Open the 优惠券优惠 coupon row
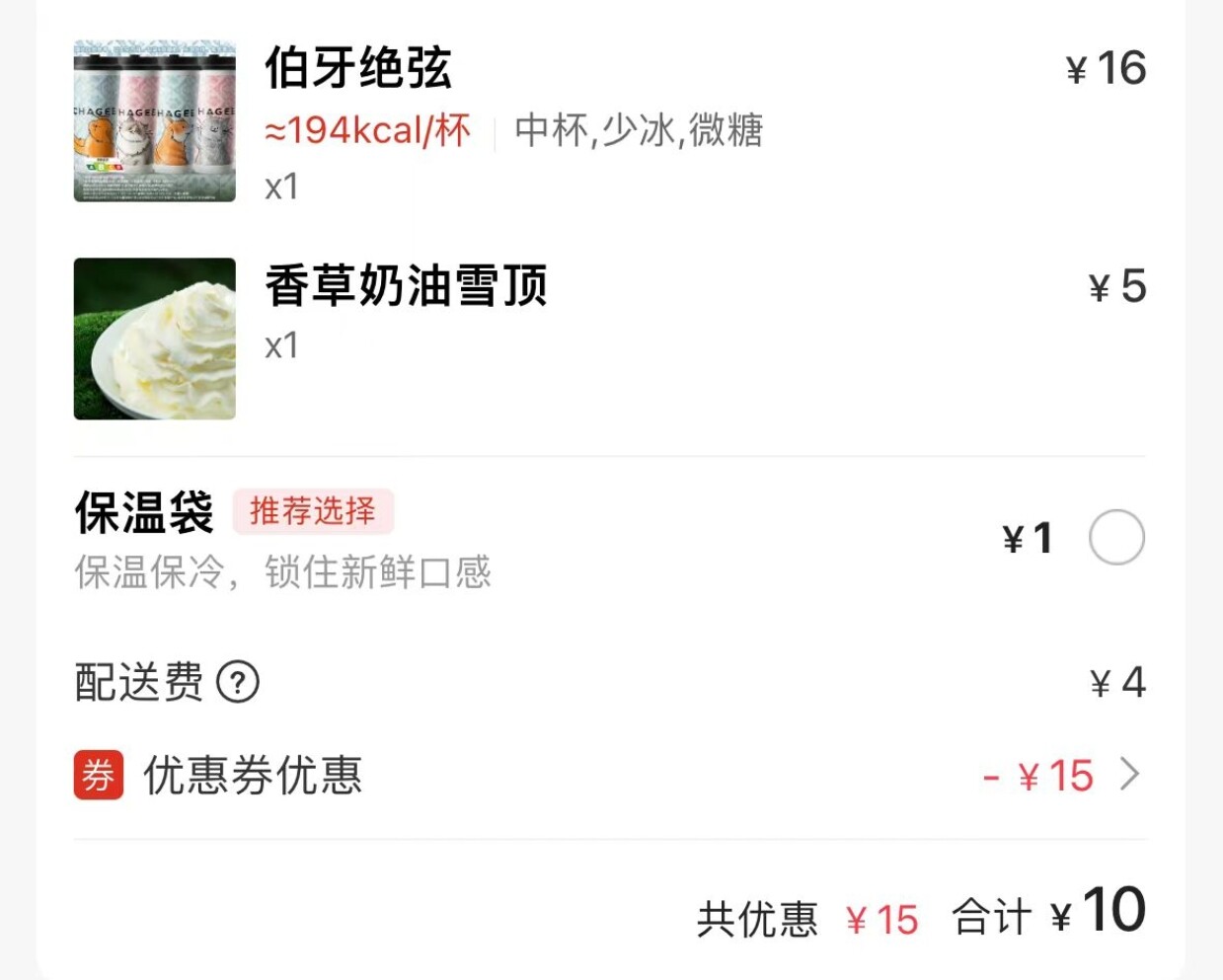 [609, 776]
